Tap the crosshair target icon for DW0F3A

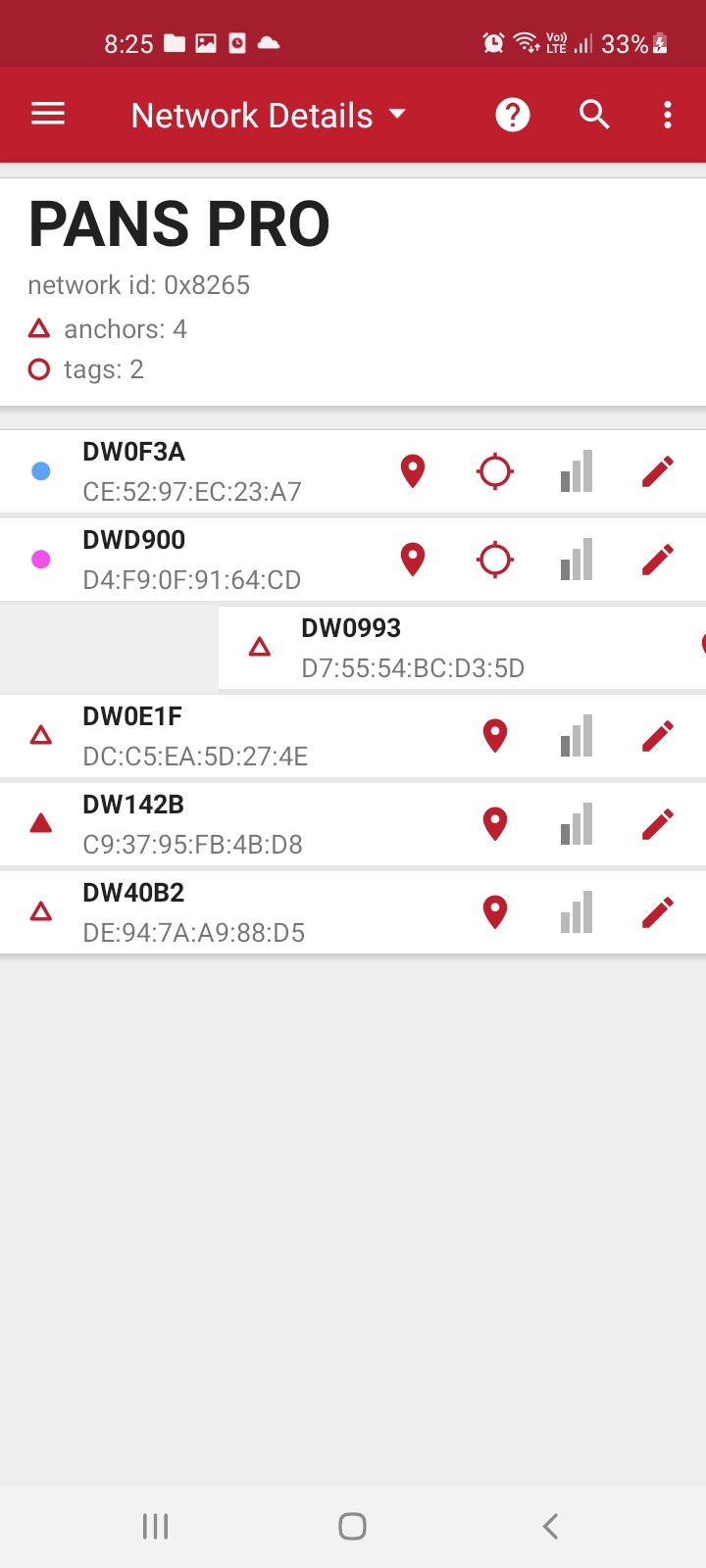(x=495, y=471)
